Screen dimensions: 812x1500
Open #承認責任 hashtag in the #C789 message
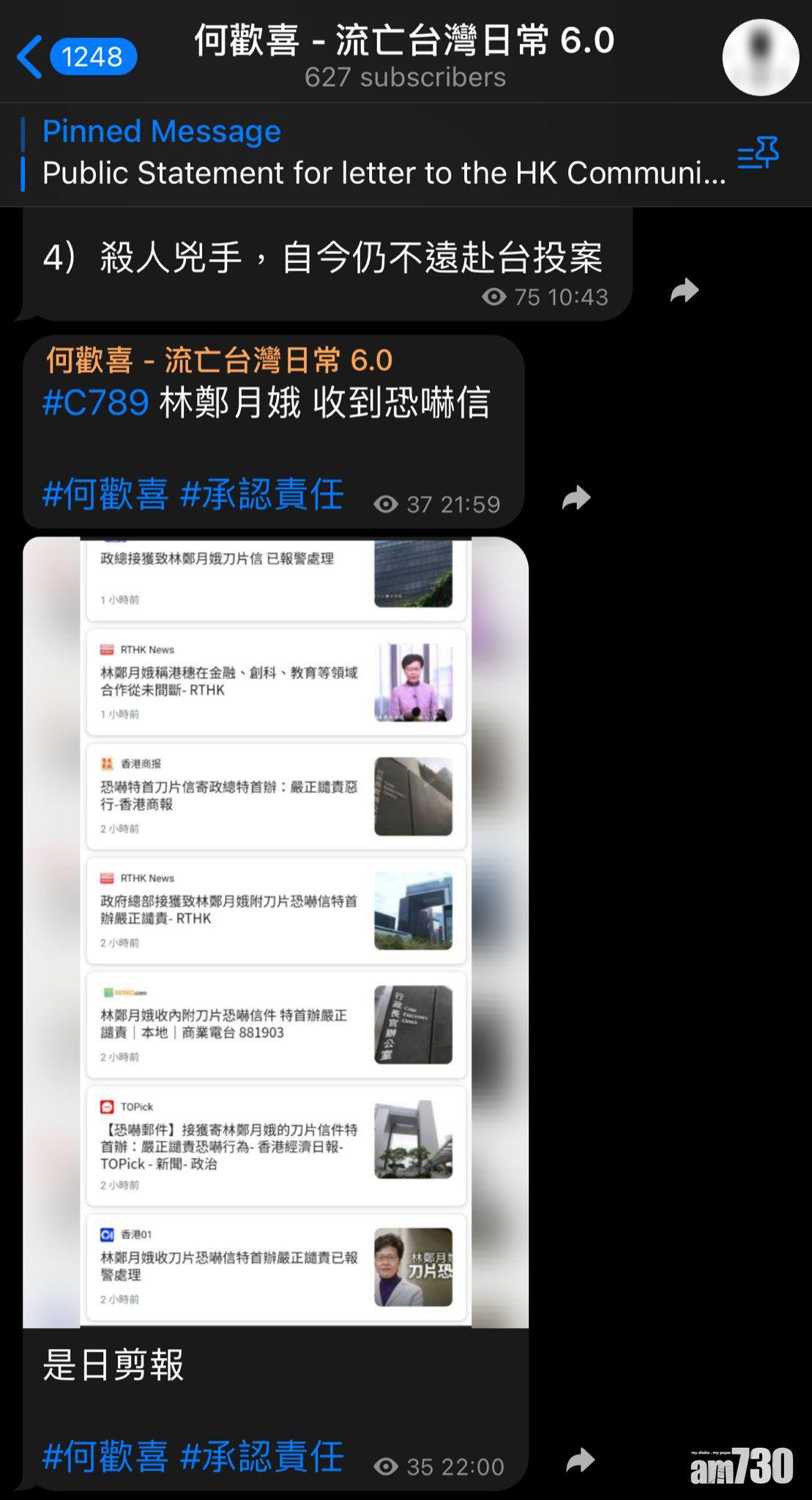tap(261, 494)
